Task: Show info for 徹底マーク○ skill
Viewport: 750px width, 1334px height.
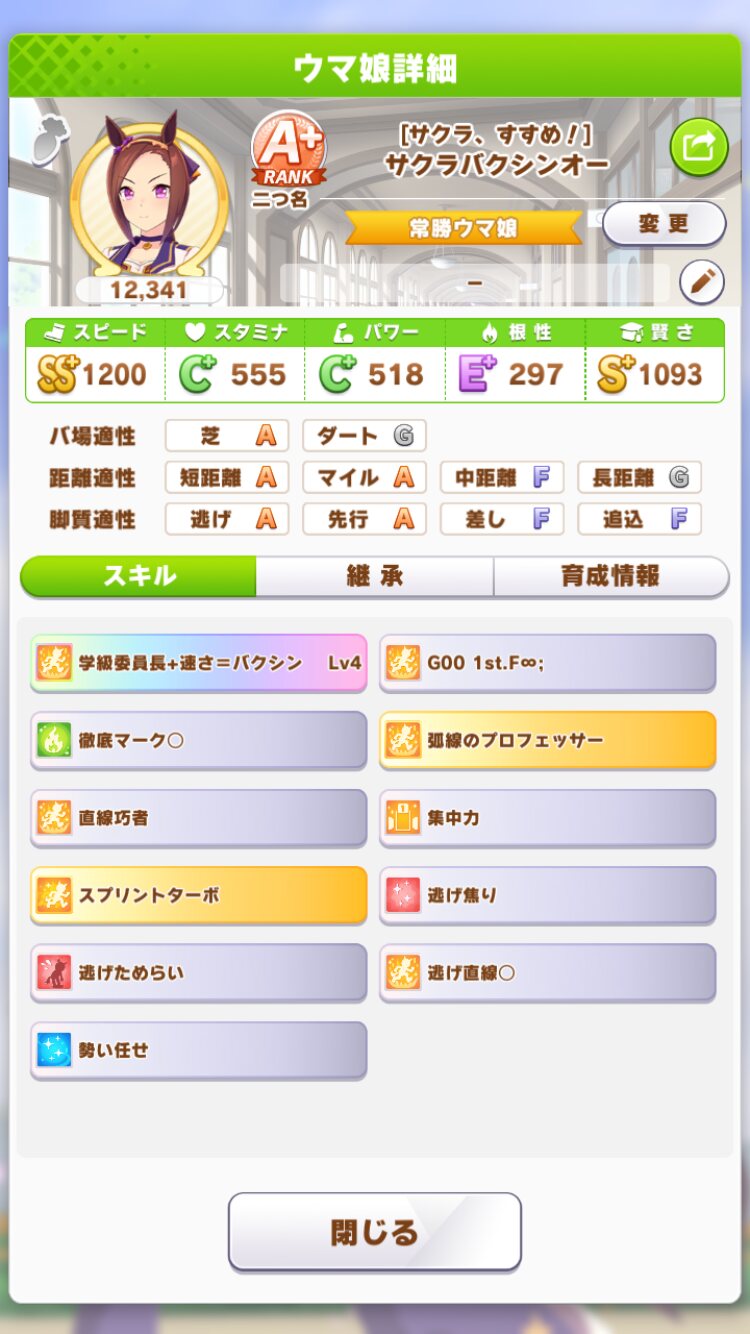Action: pos(199,740)
